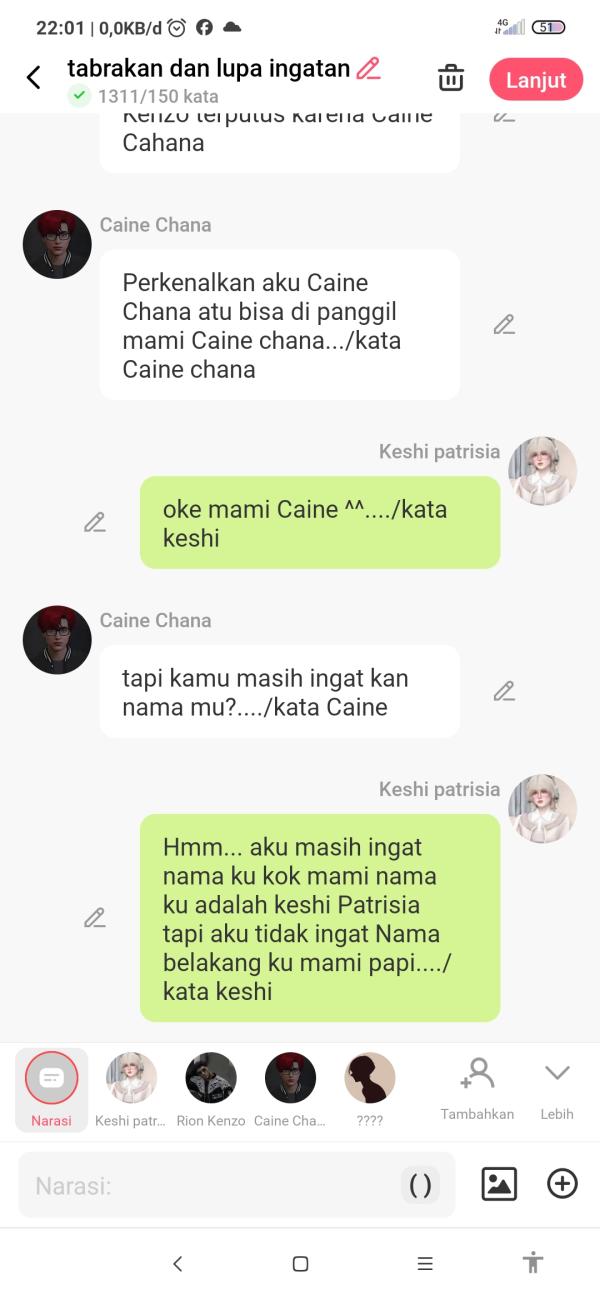Choose Rion Kenzo as the speaker
Screen dimensions: 600x1300
coord(211,1089)
